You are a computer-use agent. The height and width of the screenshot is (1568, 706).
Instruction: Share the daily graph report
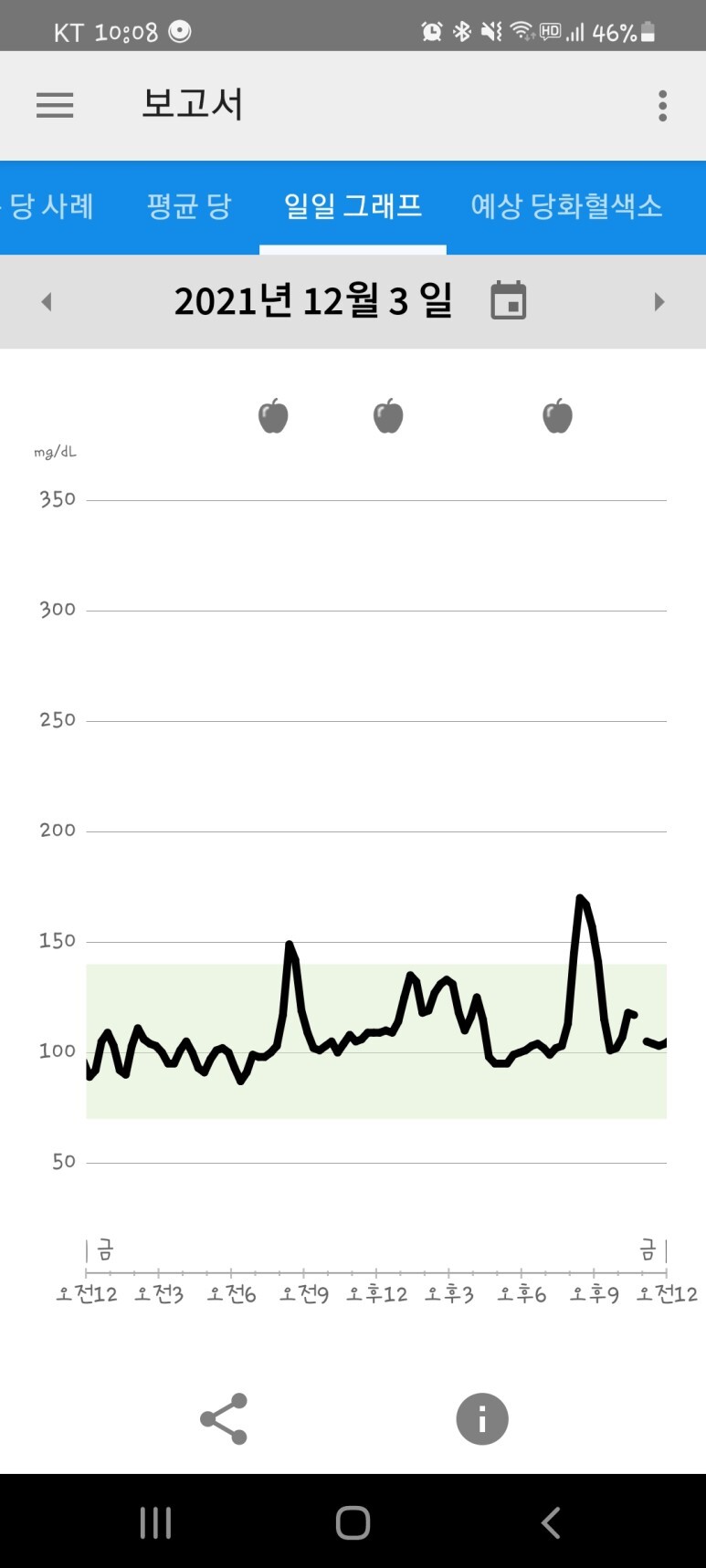coord(224,1418)
